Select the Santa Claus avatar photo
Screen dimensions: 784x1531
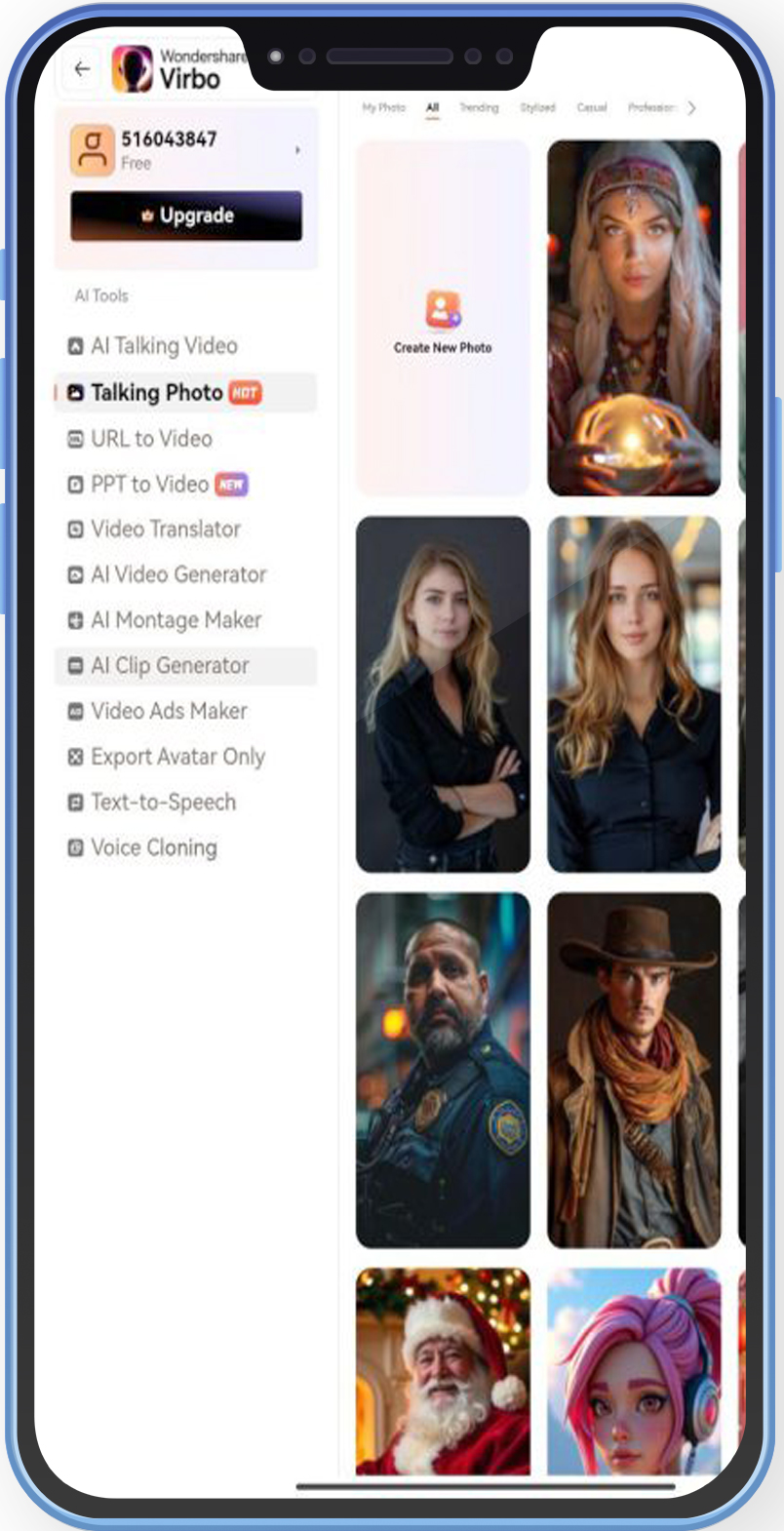tap(443, 1369)
